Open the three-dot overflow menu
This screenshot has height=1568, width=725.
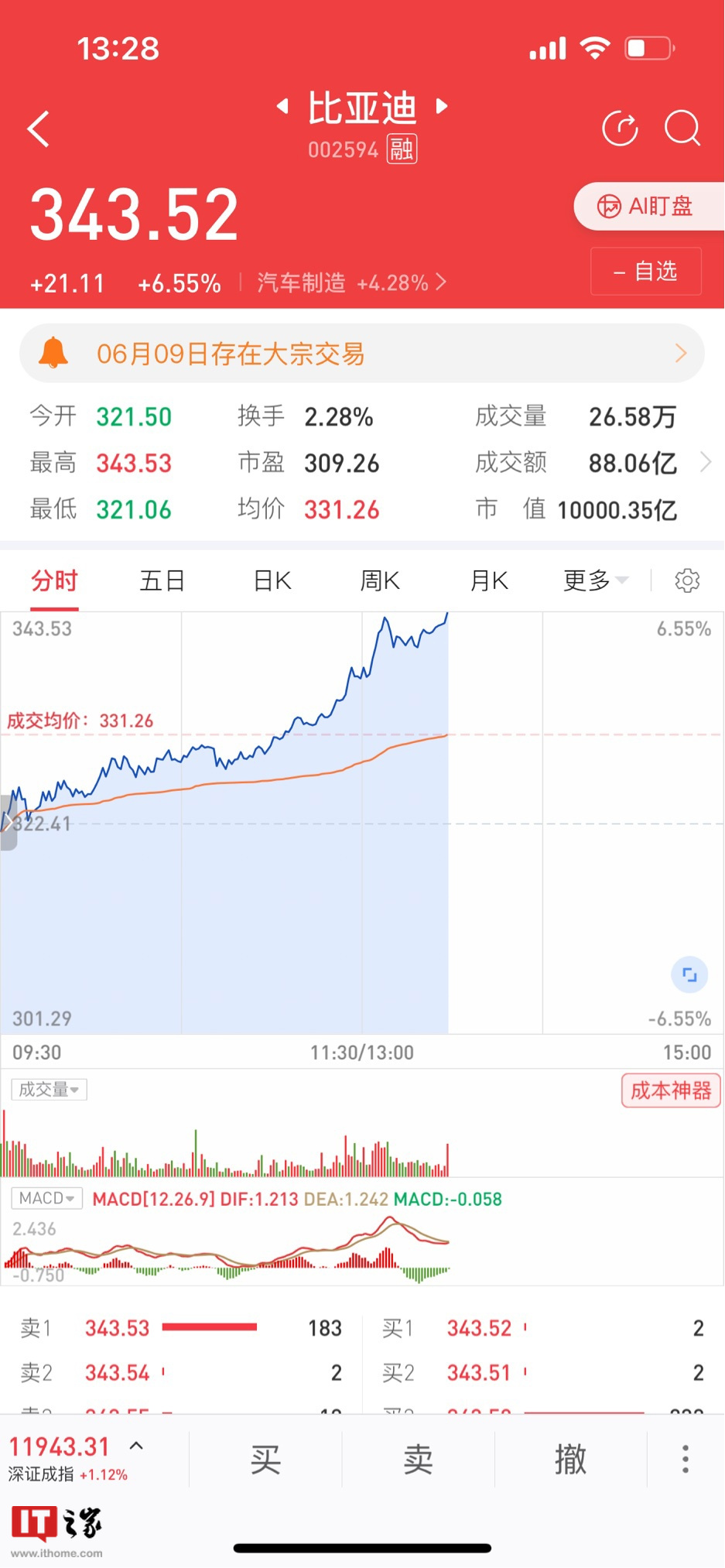(x=685, y=1459)
